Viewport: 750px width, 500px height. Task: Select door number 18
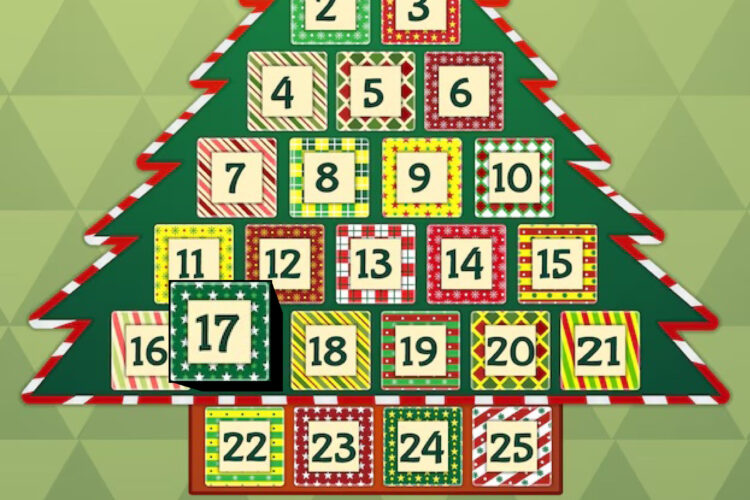tap(330, 351)
